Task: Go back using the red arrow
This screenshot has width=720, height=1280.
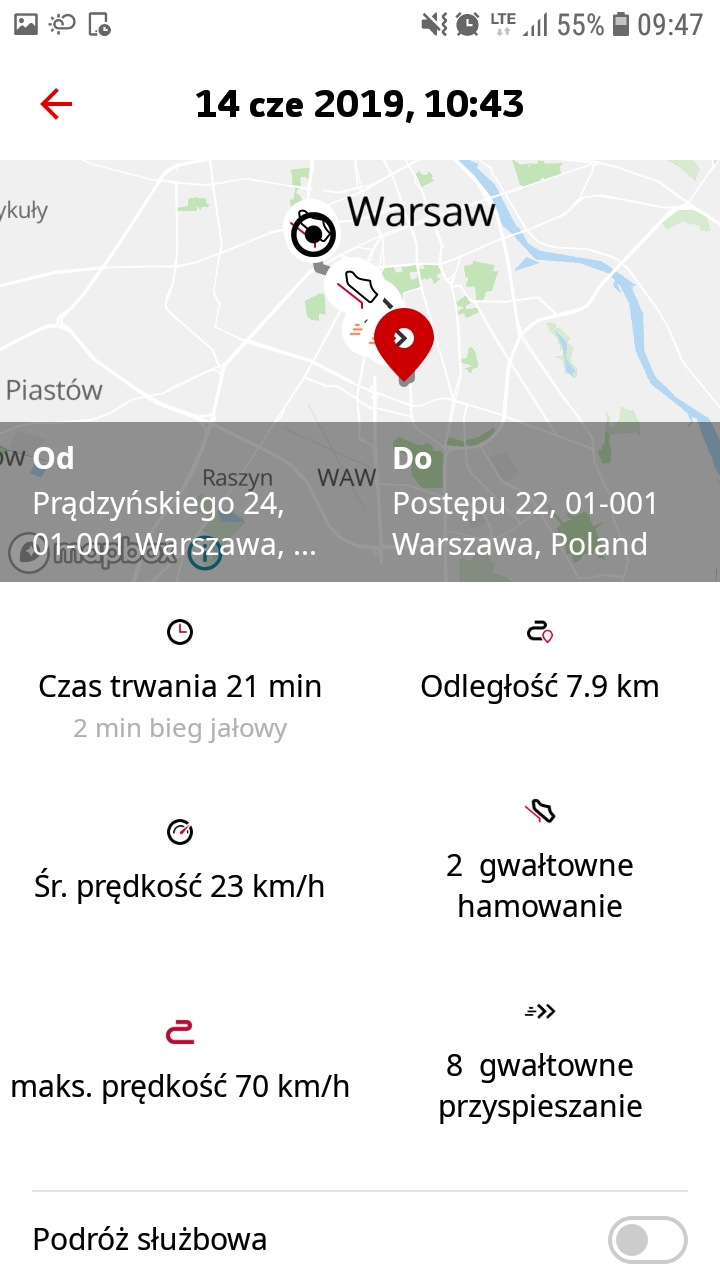Action: [56, 104]
